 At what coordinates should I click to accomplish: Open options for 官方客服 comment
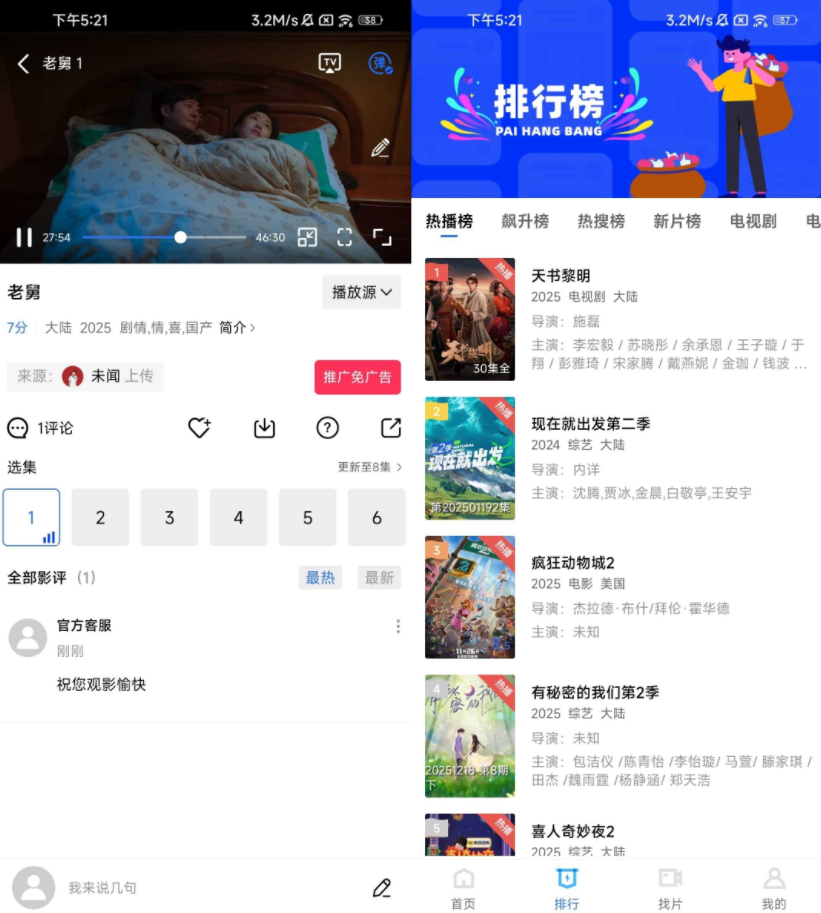point(398,626)
